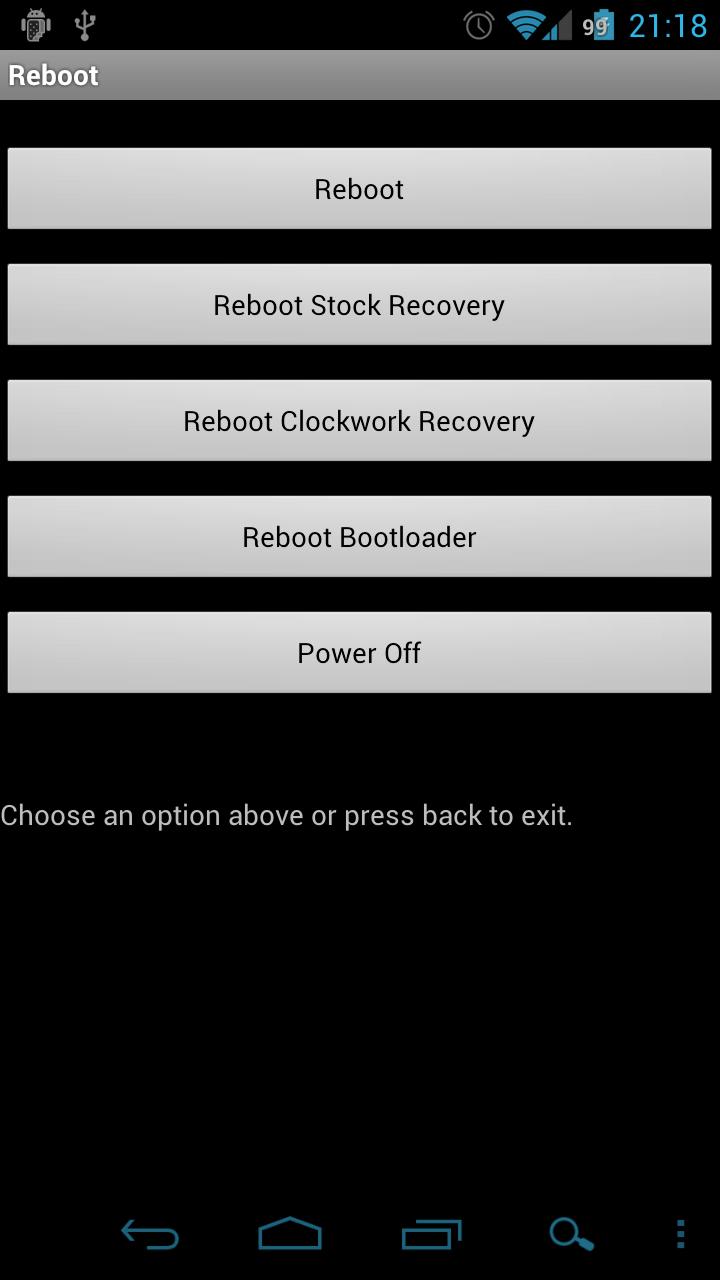This screenshot has width=720, height=1280.
Task: Tap the Reboot title in the action bar
Action: click(52, 74)
